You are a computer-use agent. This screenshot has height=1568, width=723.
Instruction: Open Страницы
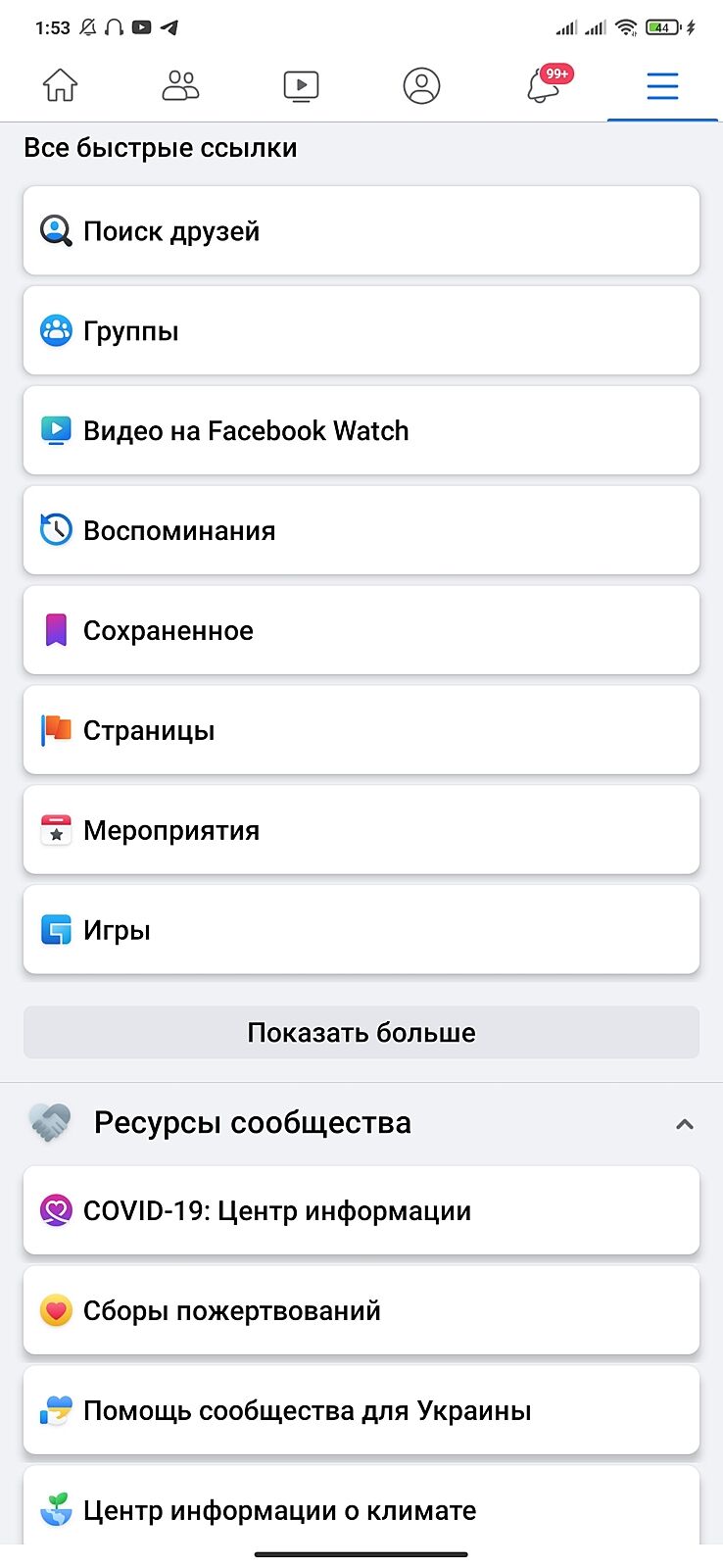click(x=361, y=731)
